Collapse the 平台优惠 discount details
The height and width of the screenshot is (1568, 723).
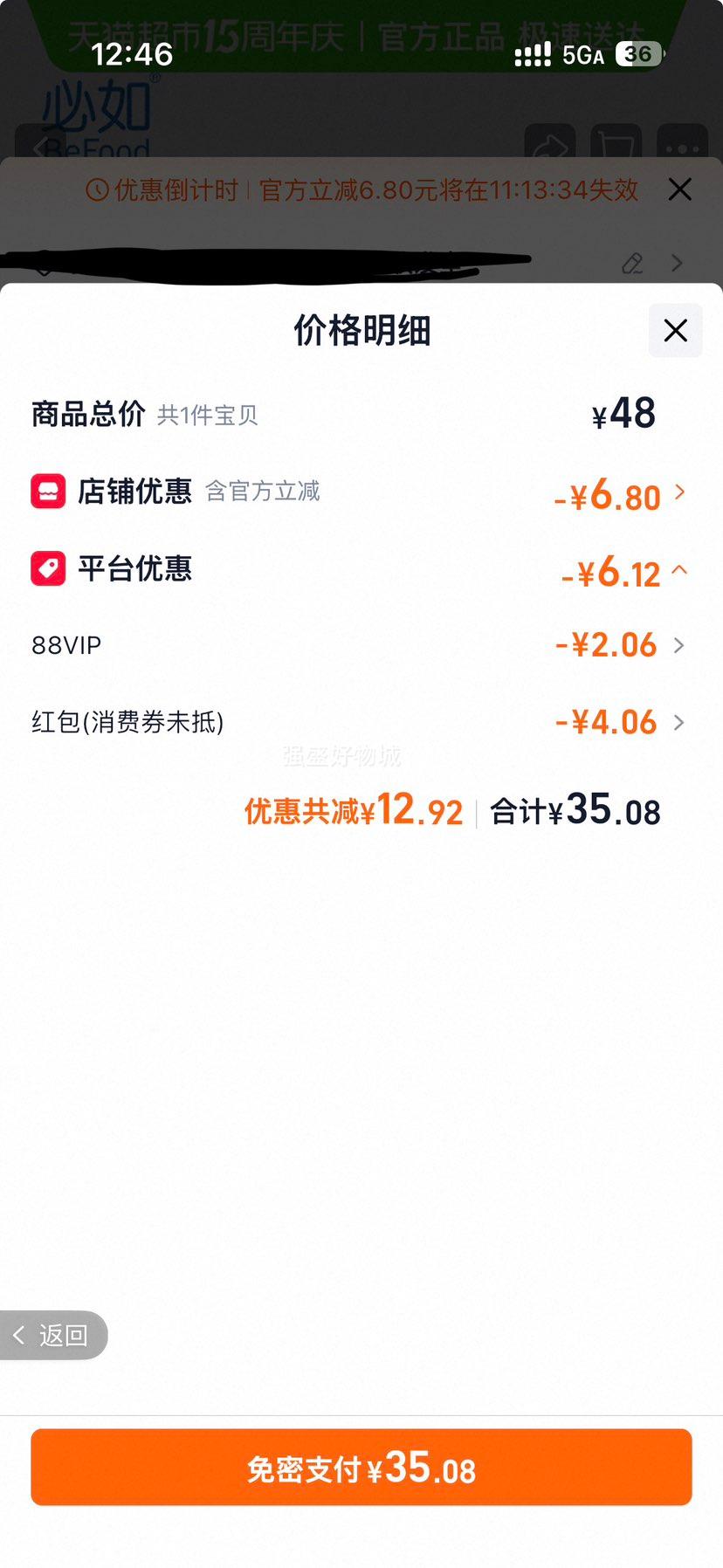[680, 568]
